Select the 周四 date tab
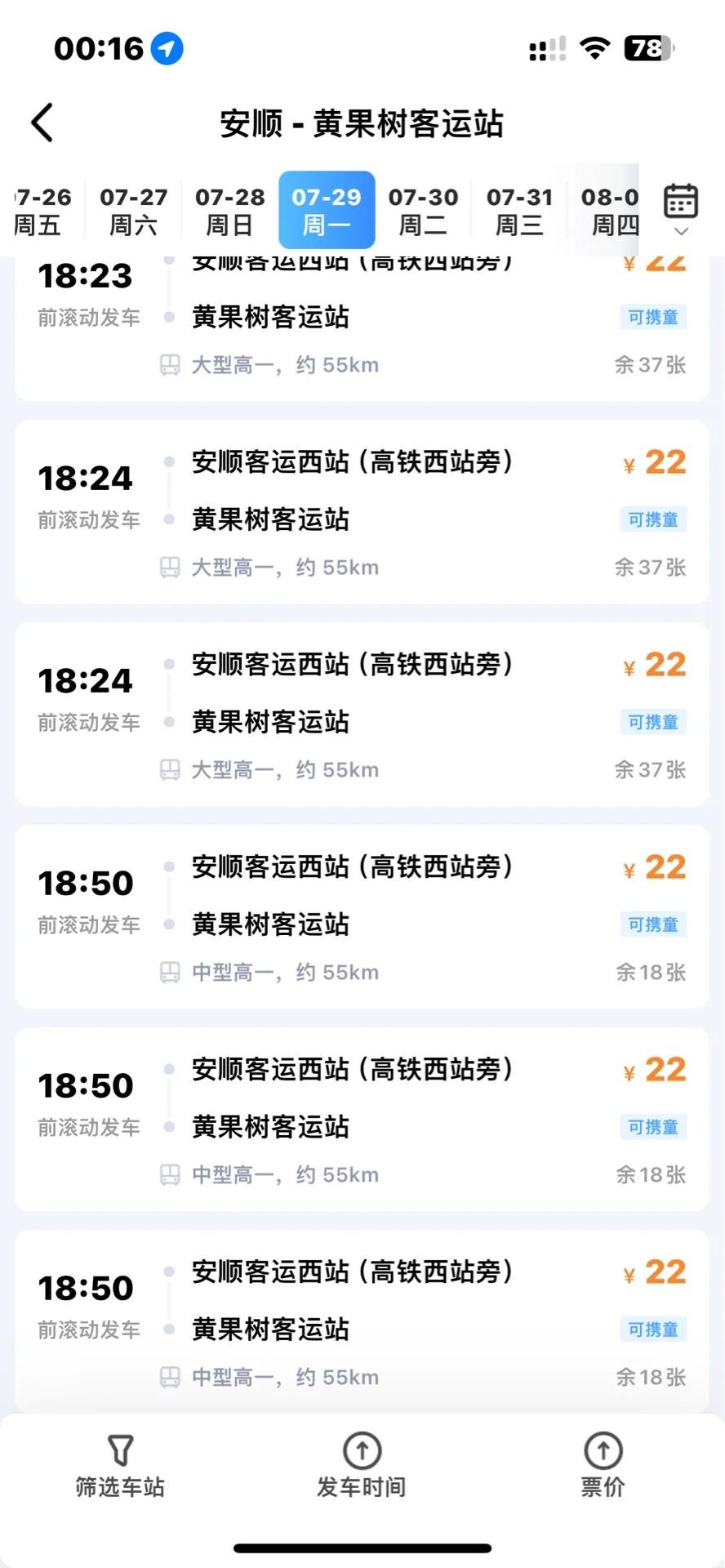Screen dimensions: 725x1568 (x=611, y=211)
